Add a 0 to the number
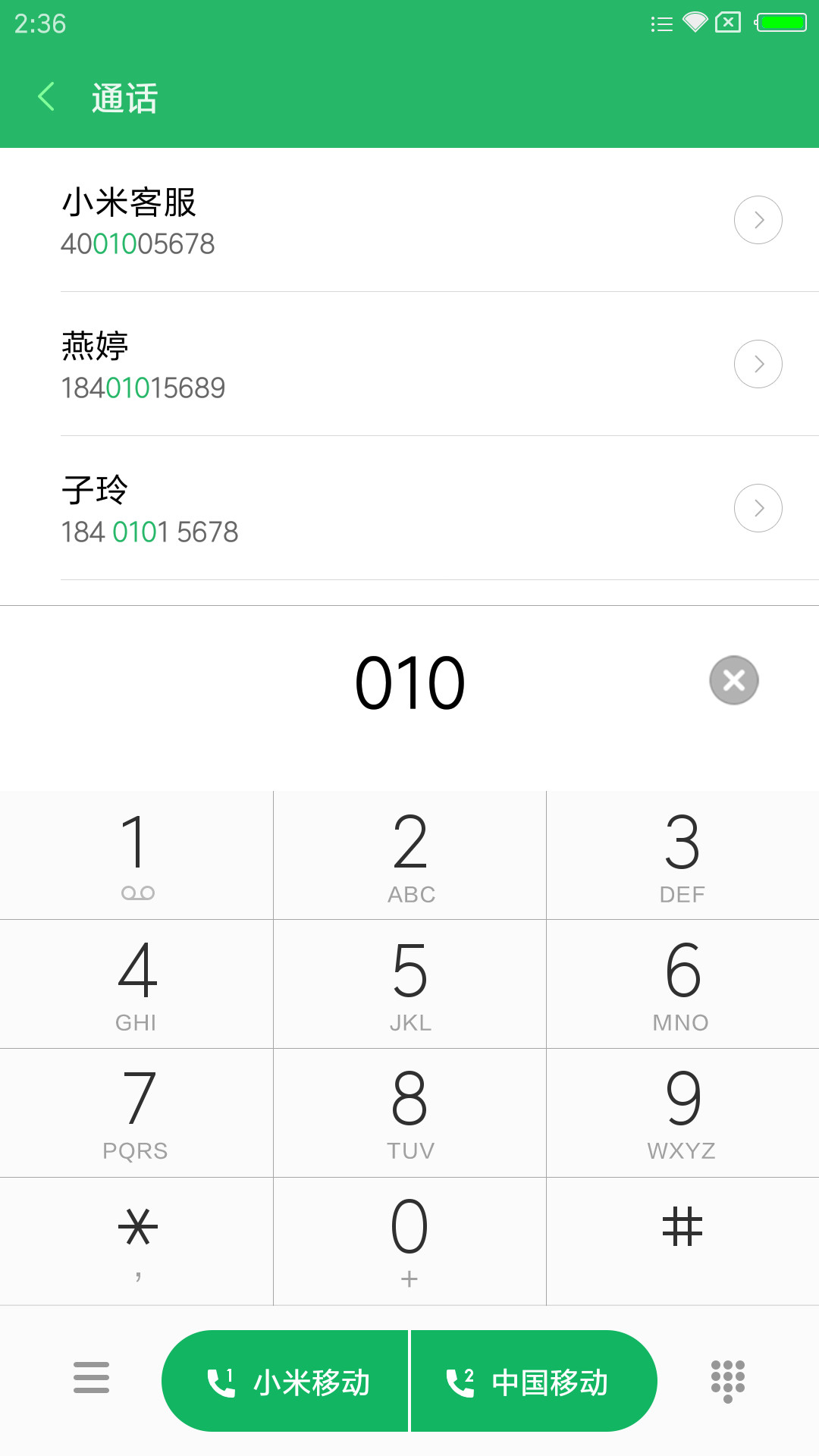Viewport: 819px width, 1456px height. pos(409,1241)
